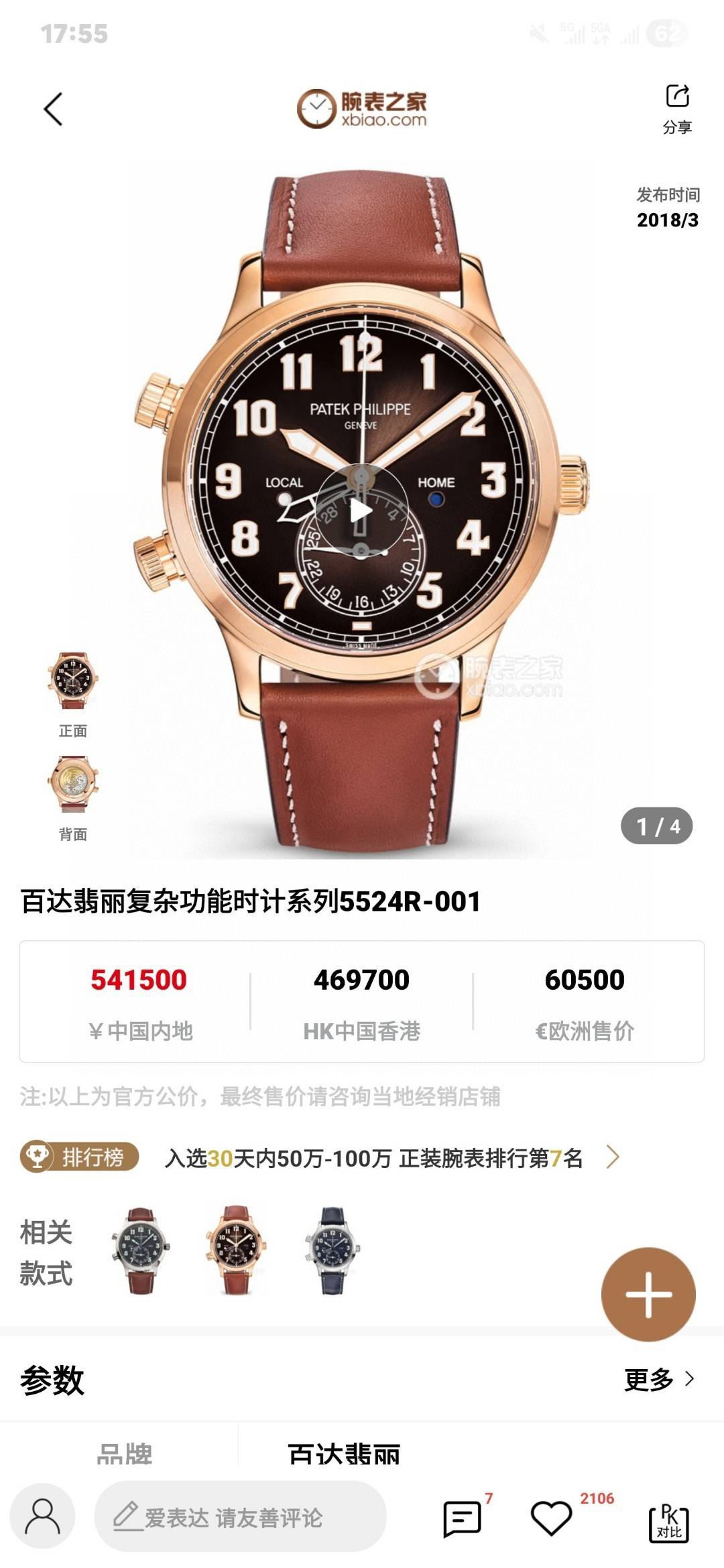View the 7 comments

pos(463,1518)
